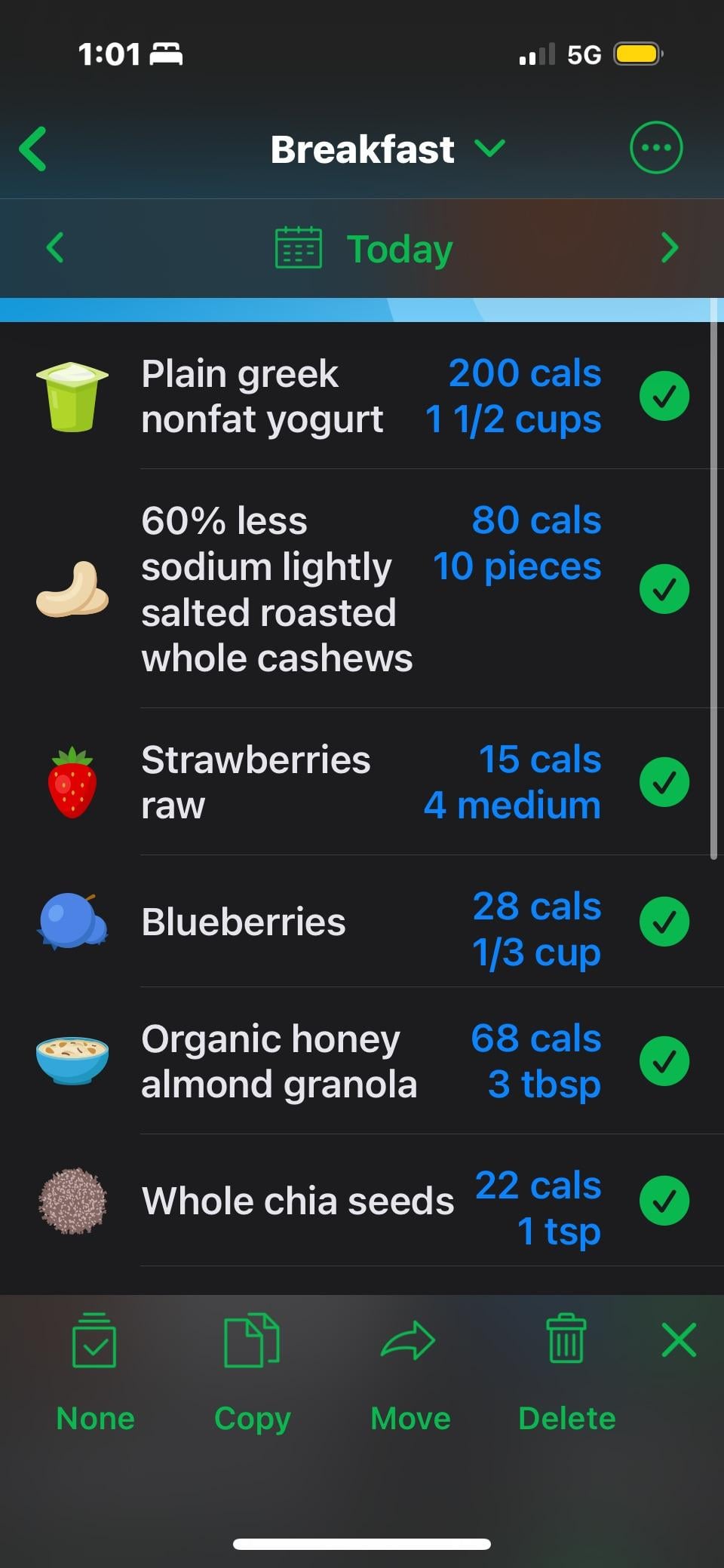
Task: Uncheck the roasted whole cashews entry
Action: pyautogui.click(x=664, y=589)
